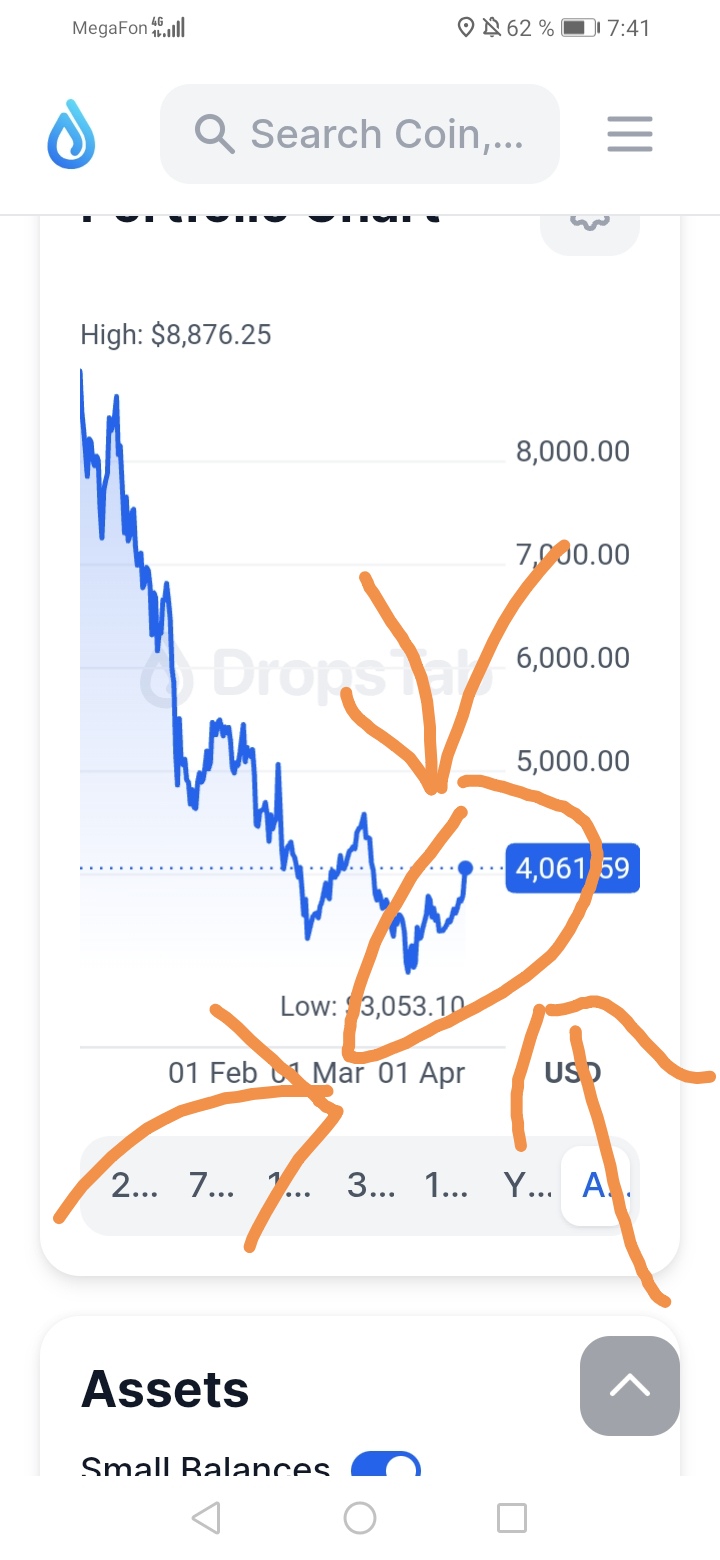Choose the "3…" chart time range

[x=370, y=1186]
